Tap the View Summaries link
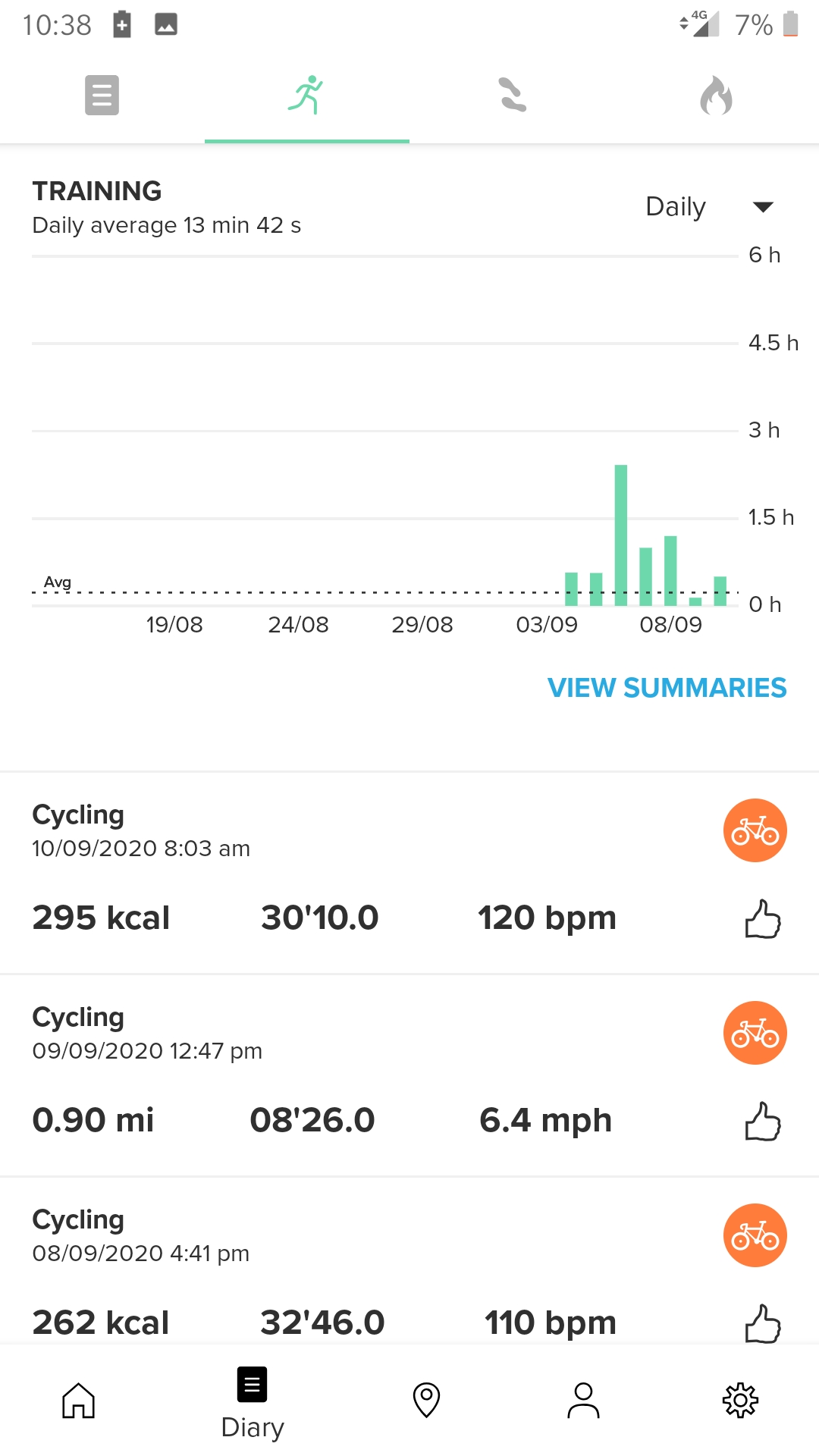The height and width of the screenshot is (1456, 819). coord(667,688)
